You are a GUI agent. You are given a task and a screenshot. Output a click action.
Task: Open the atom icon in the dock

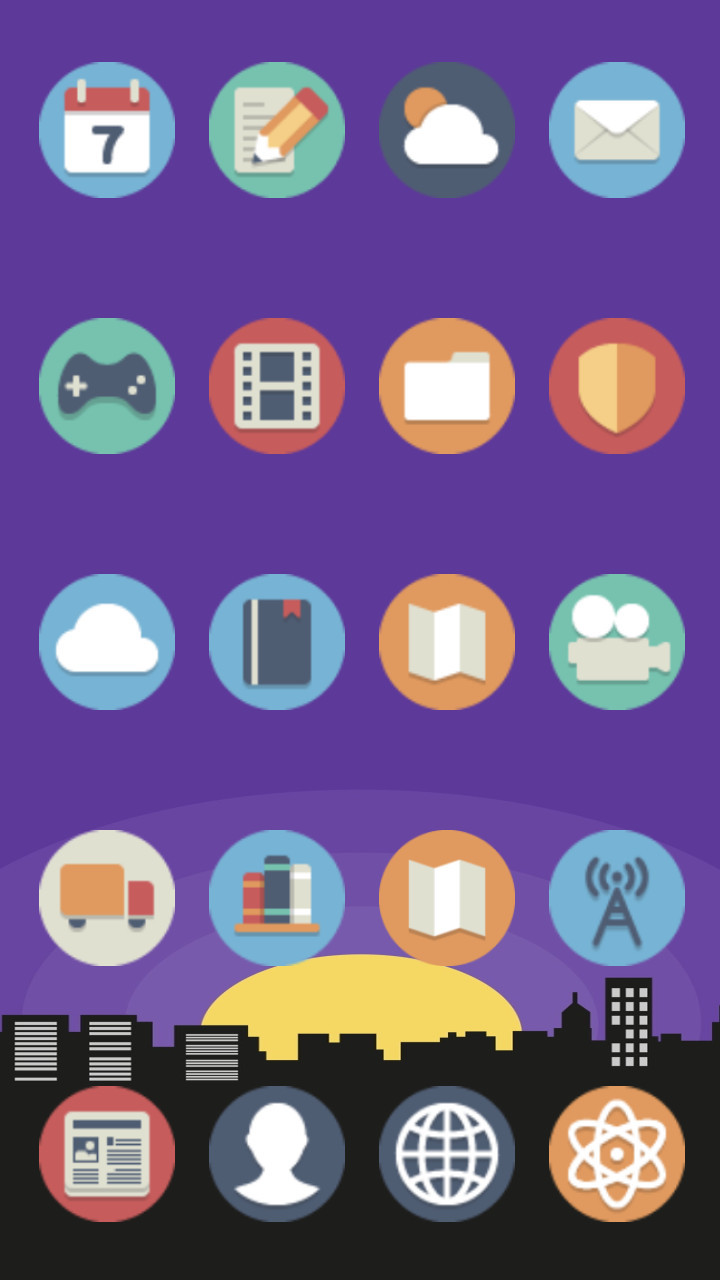pos(617,1154)
